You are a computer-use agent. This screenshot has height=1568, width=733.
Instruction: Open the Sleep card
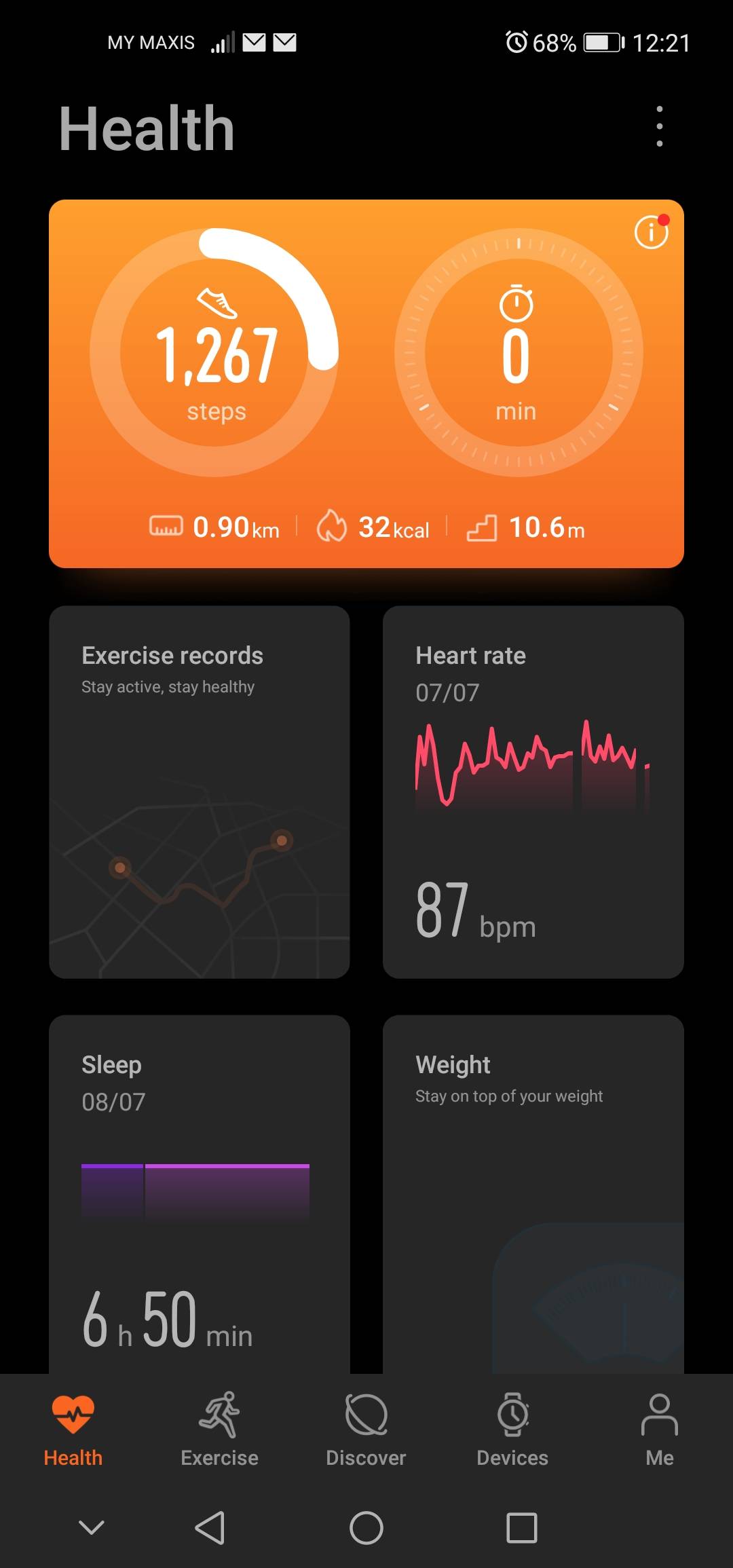click(x=200, y=1195)
